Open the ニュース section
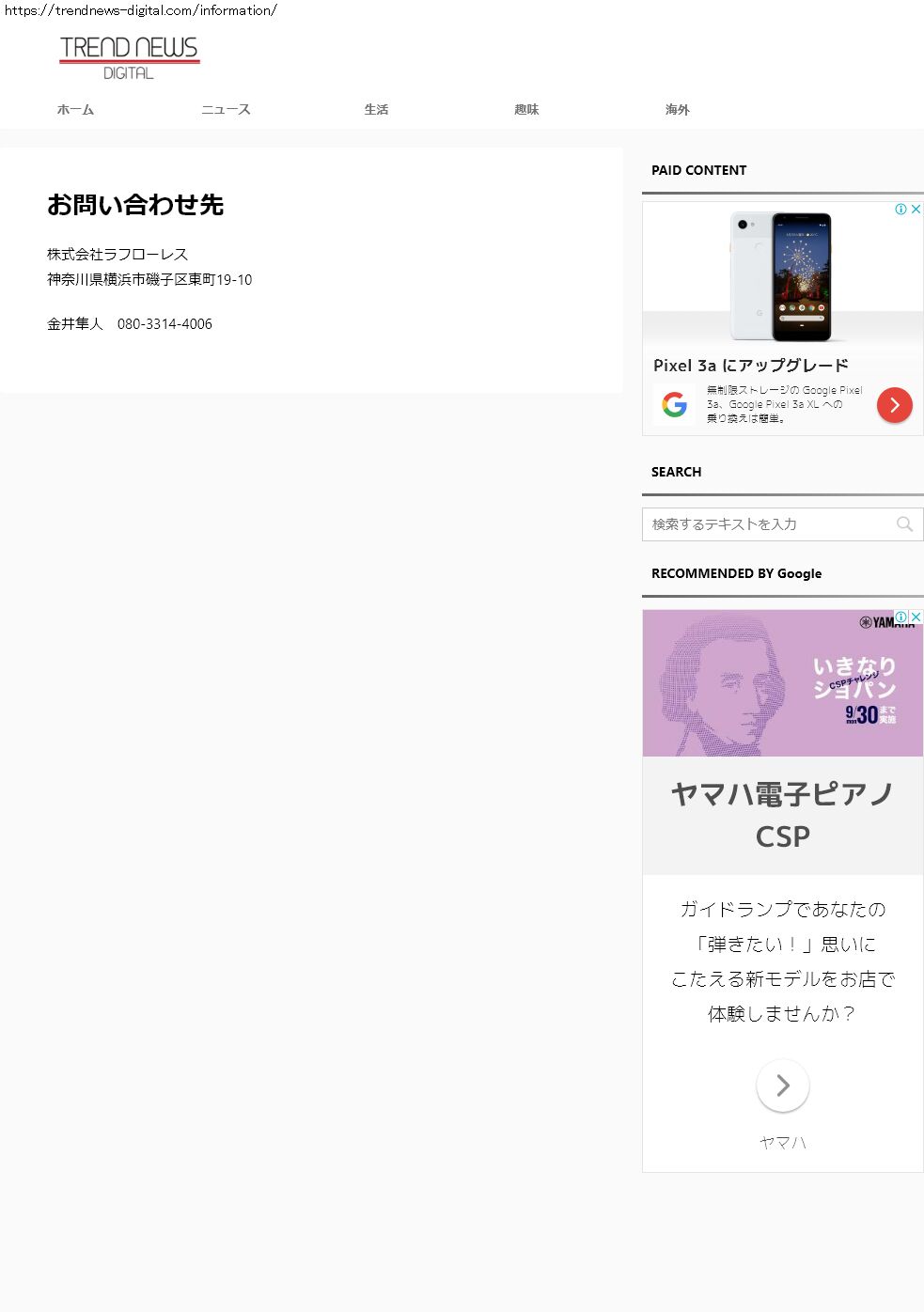The image size is (924, 1312). coord(226,110)
